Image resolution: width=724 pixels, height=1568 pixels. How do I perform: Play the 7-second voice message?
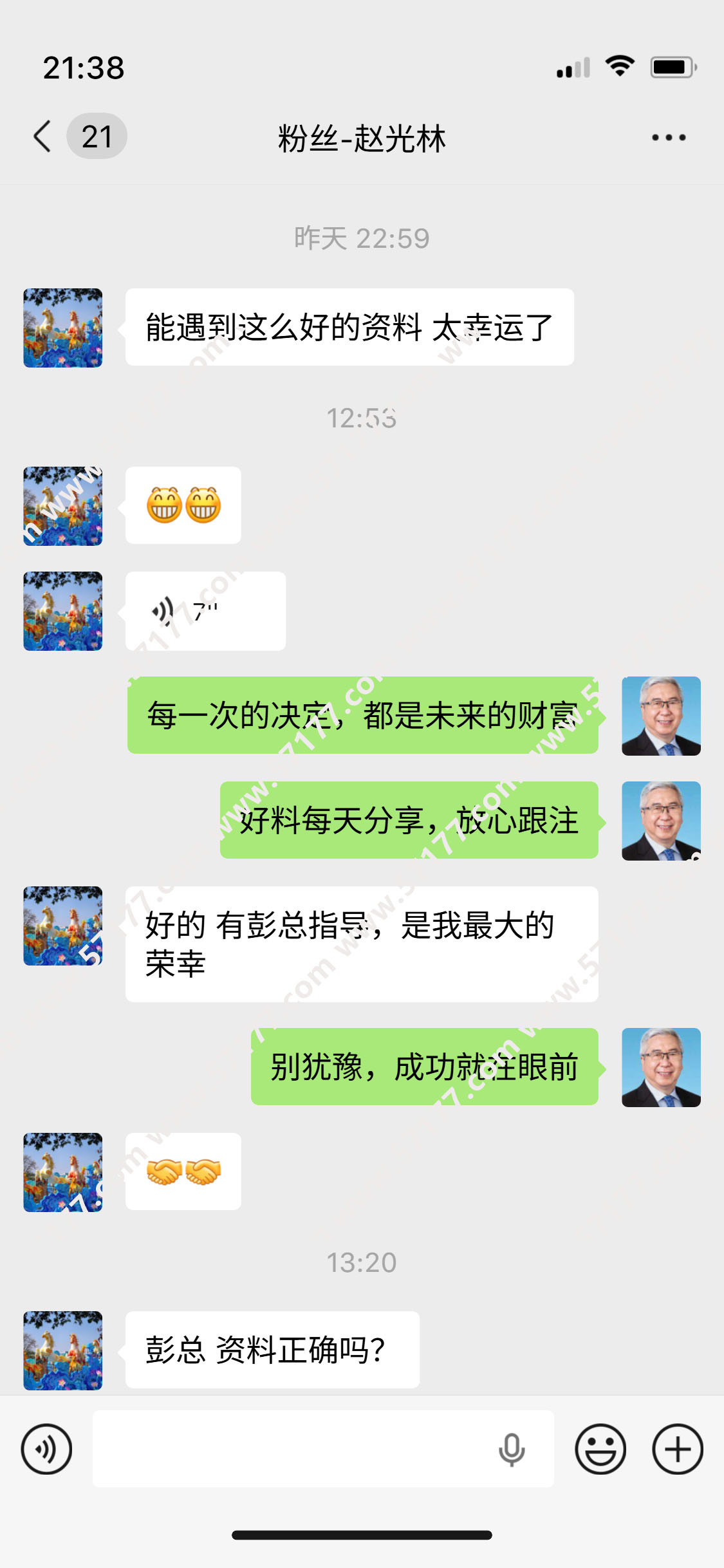click(x=205, y=611)
